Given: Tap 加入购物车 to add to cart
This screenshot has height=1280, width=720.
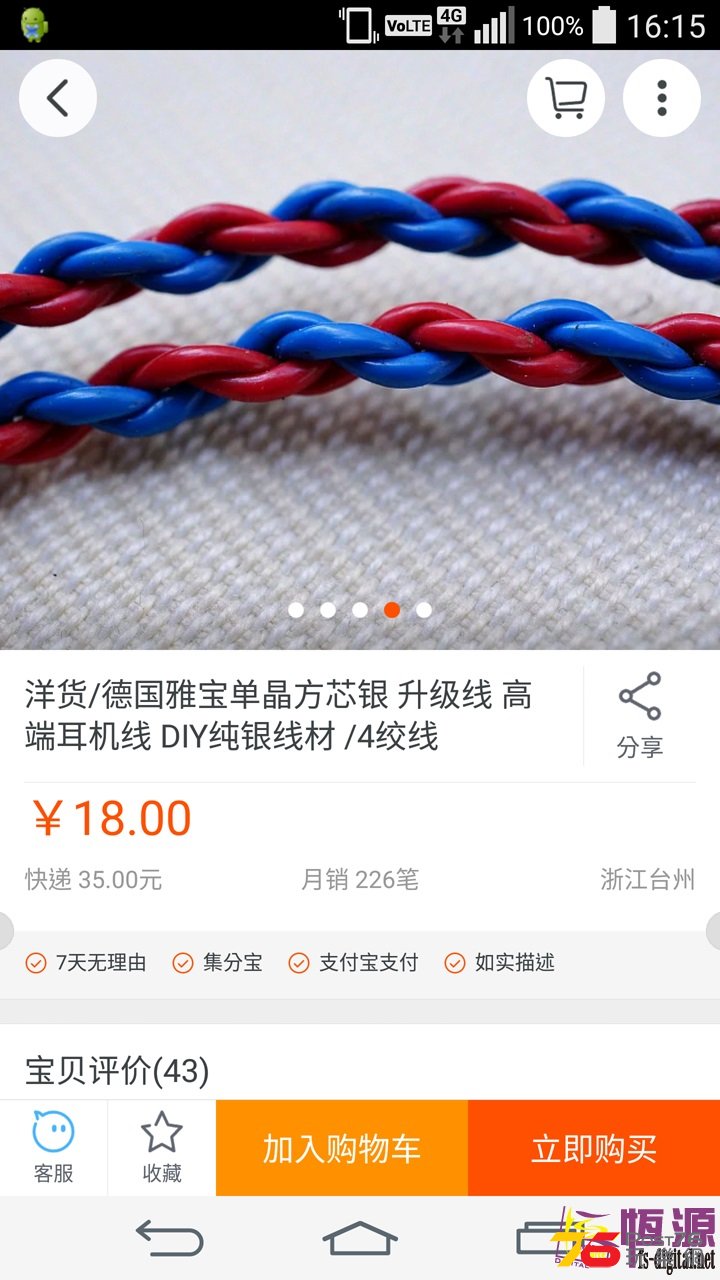Looking at the screenshot, I should 342,1147.
